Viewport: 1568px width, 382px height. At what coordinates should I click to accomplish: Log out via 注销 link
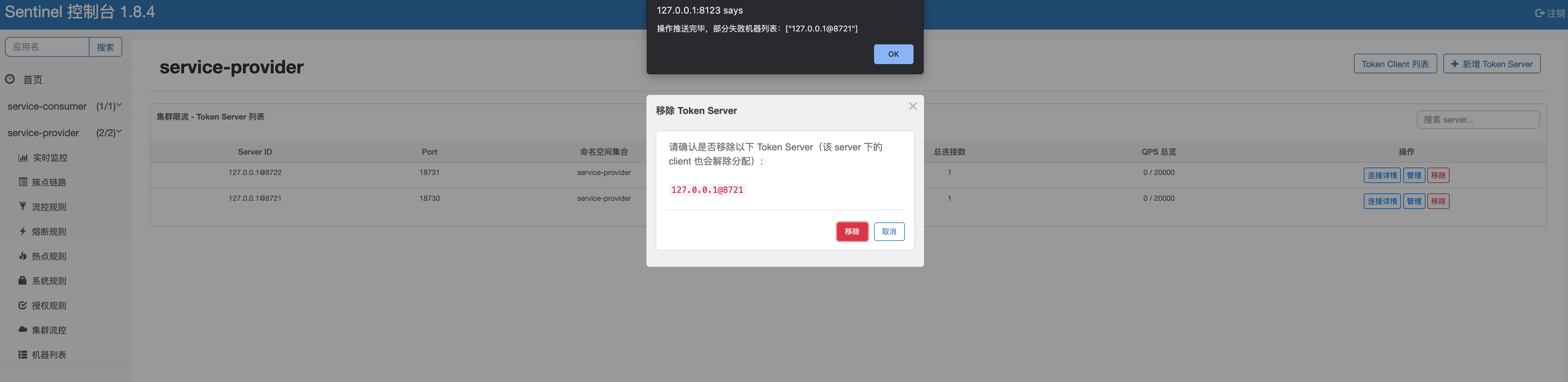click(x=1550, y=13)
